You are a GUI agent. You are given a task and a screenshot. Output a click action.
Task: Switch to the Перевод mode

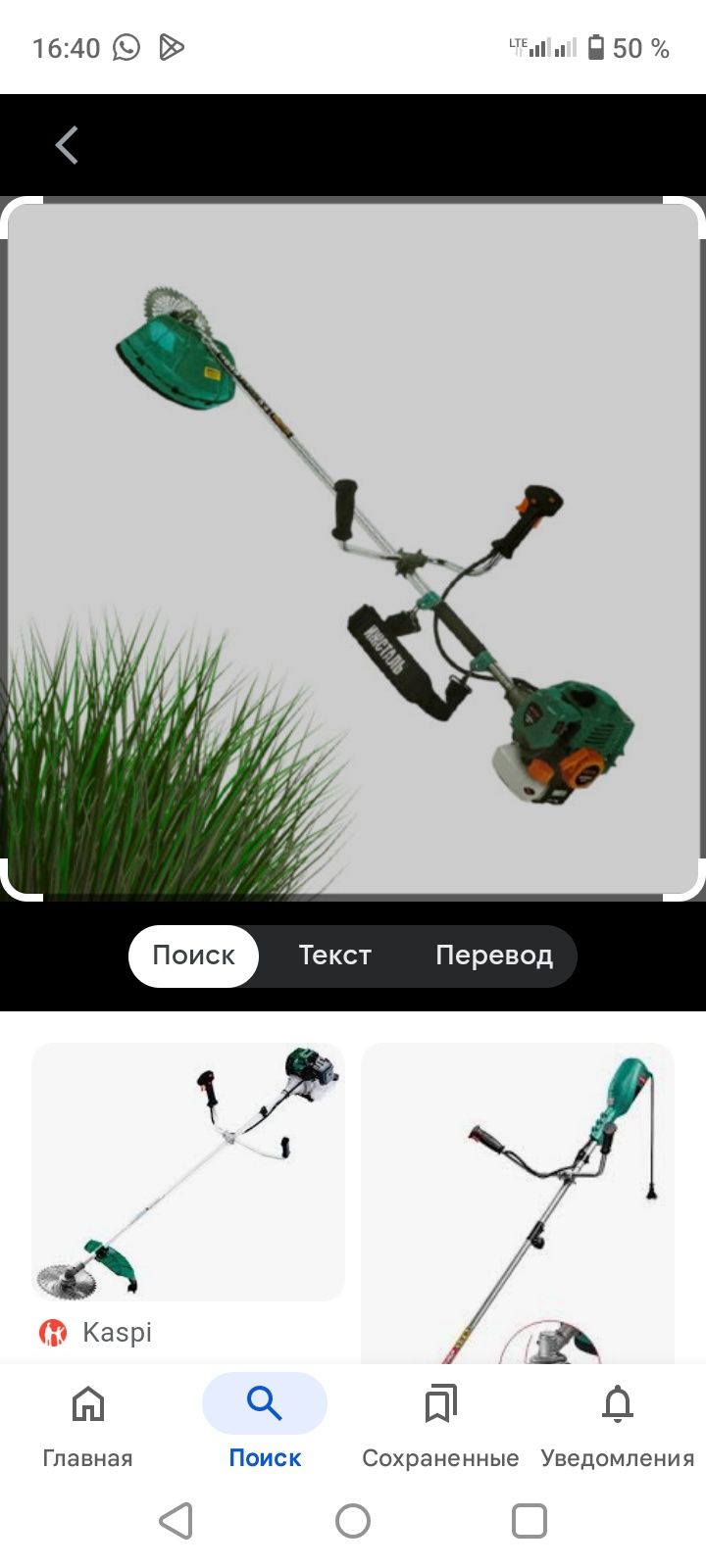point(493,955)
